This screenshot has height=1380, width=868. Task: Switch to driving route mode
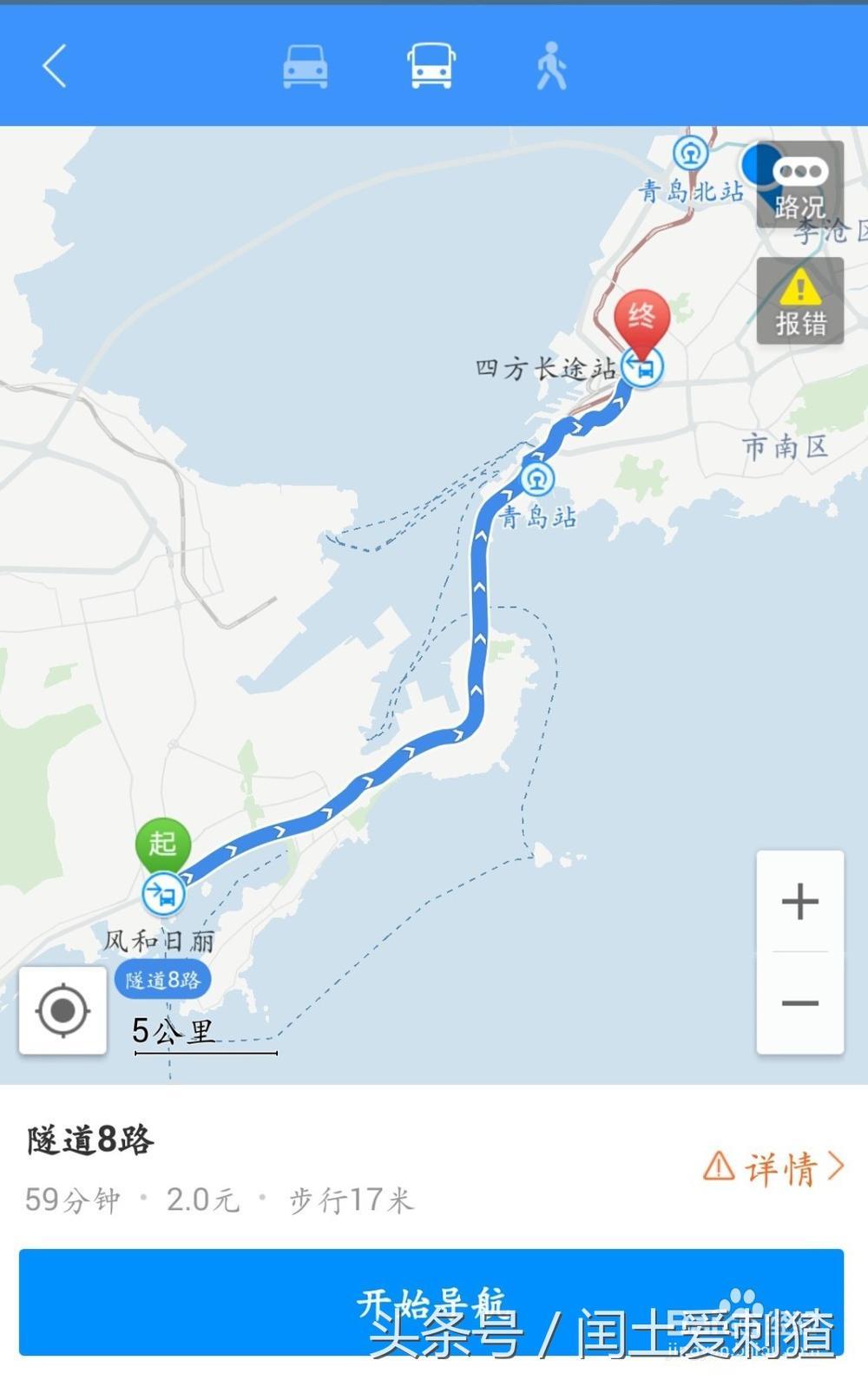tap(306, 66)
